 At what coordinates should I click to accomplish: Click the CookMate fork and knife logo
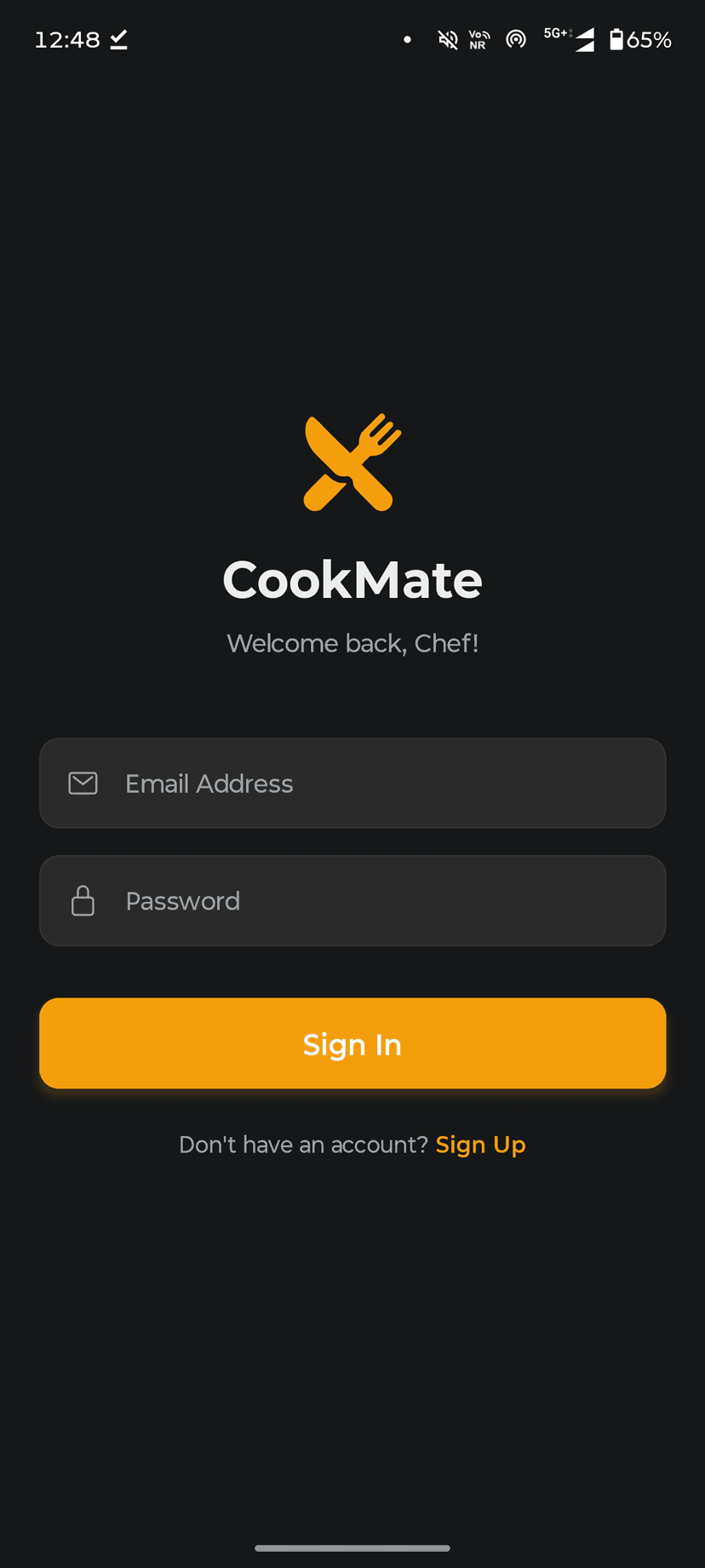tap(352, 462)
